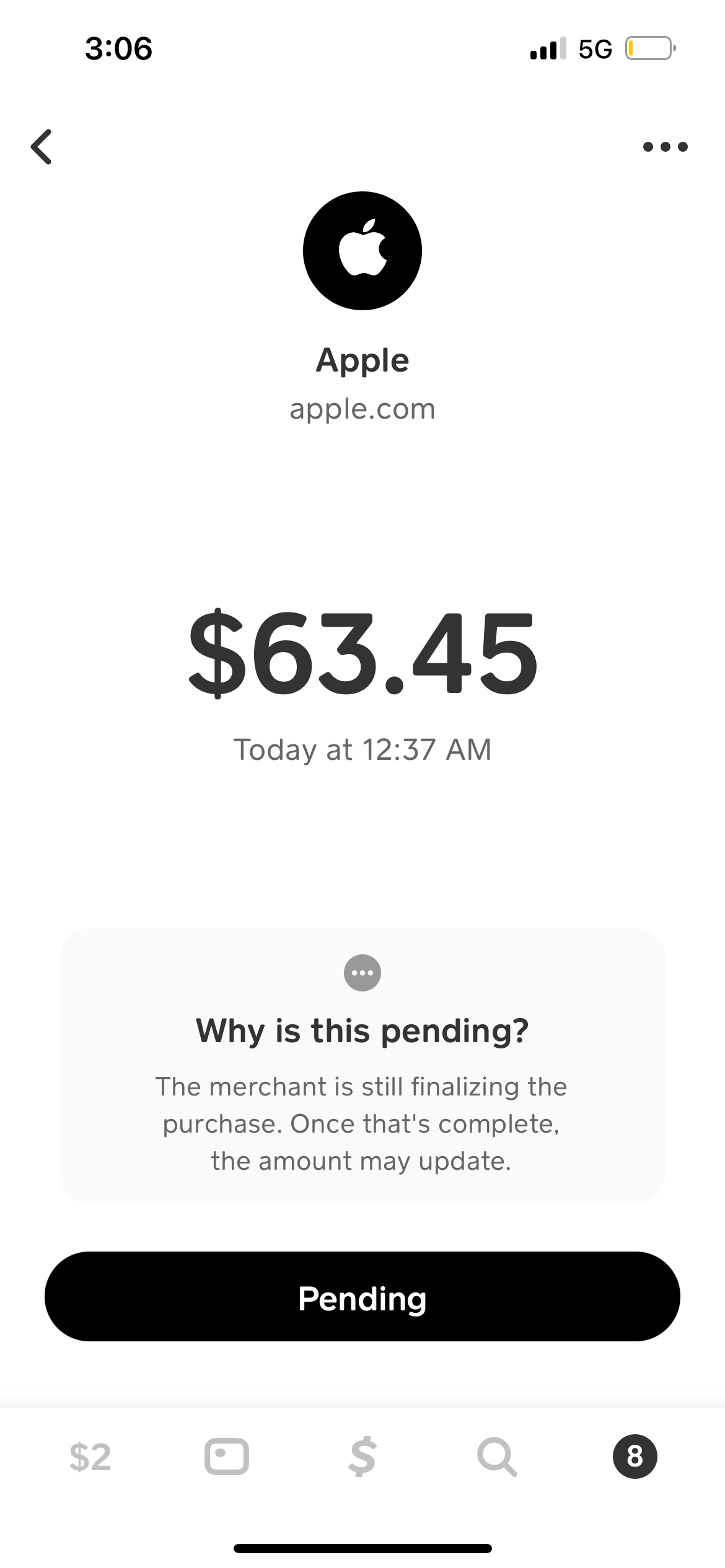Image resolution: width=725 pixels, height=1568 pixels.
Task: Open the Cash Card tab
Action: [x=226, y=1457]
